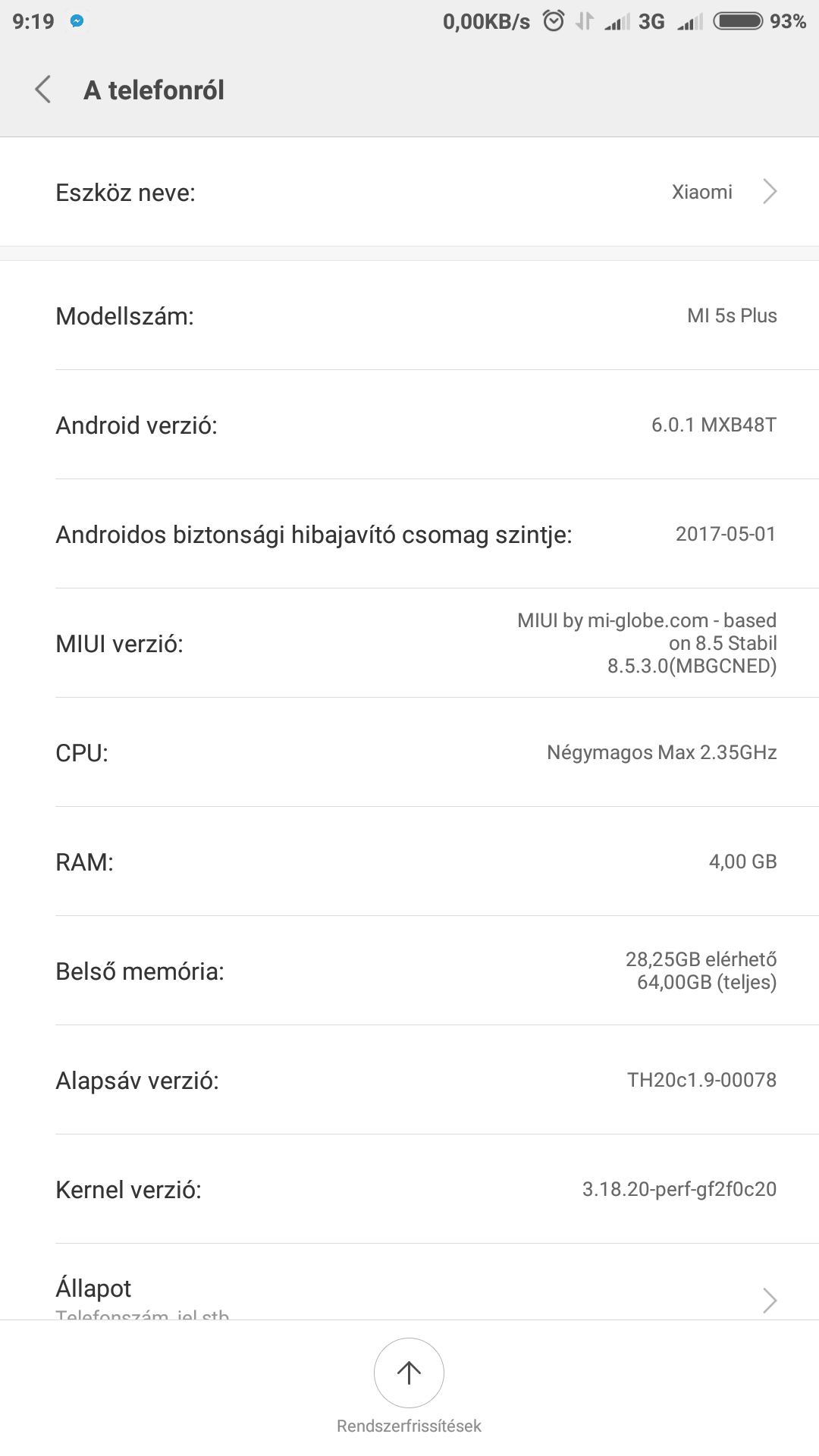
Task: Tap the Android verzió row
Action: (409, 425)
